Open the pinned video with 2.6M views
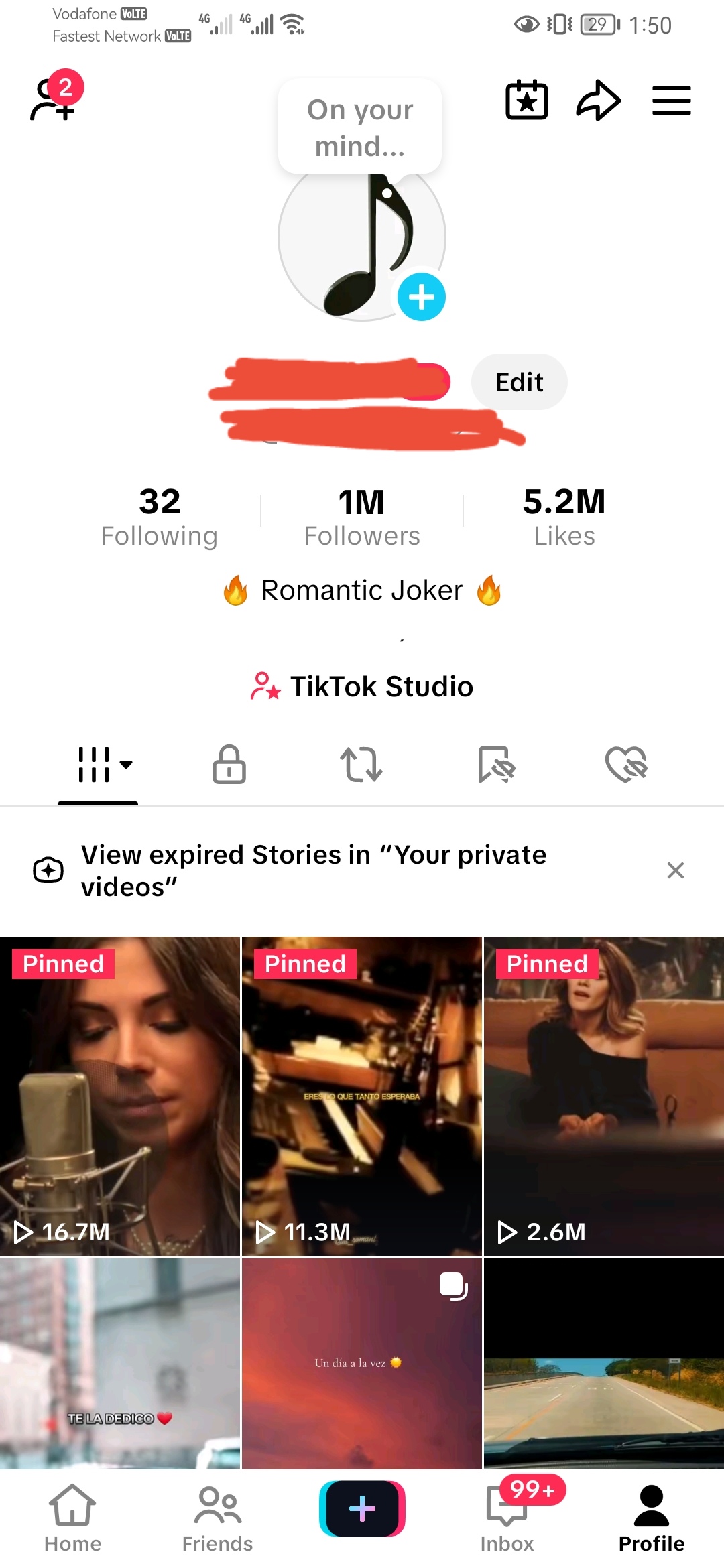The width and height of the screenshot is (724, 1568). 603,1096
